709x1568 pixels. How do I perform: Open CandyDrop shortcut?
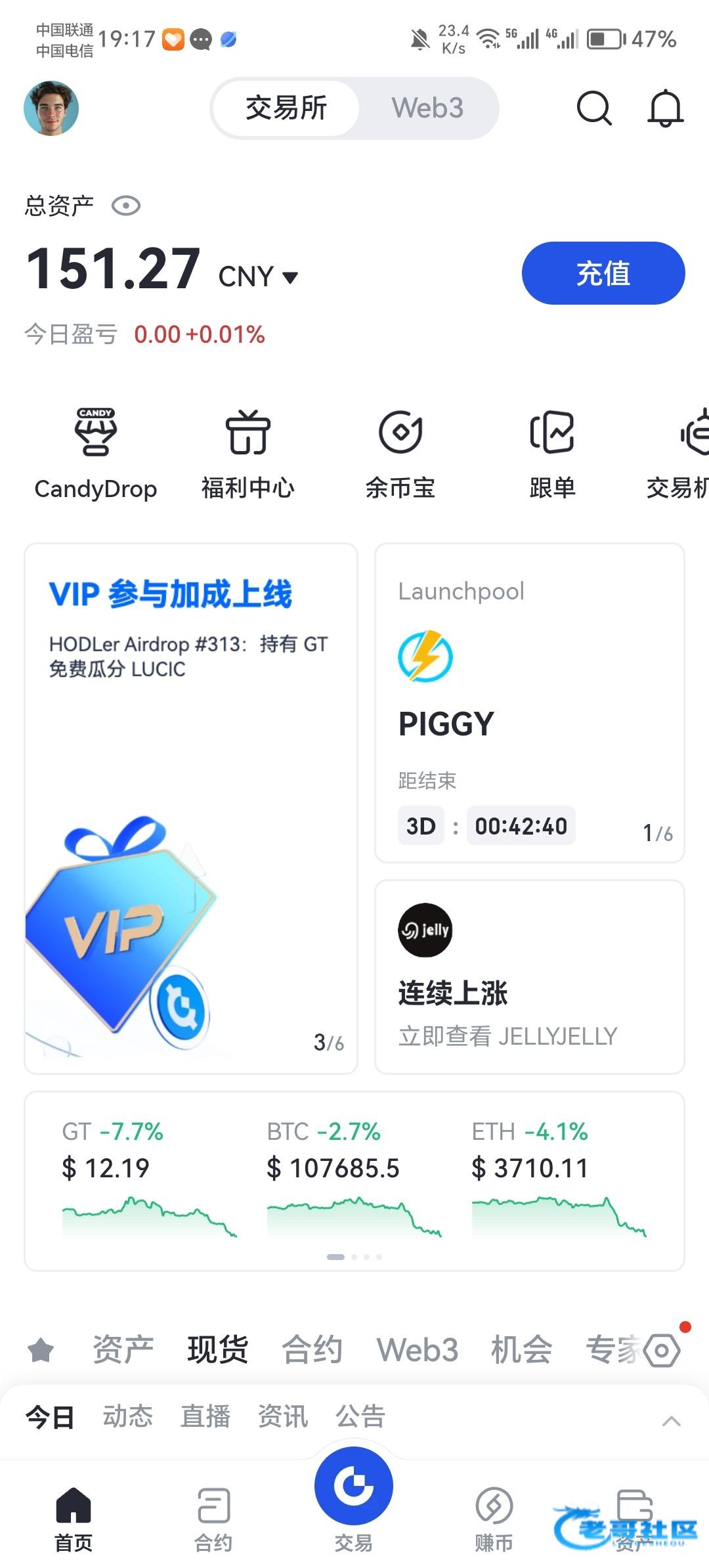coord(96,454)
